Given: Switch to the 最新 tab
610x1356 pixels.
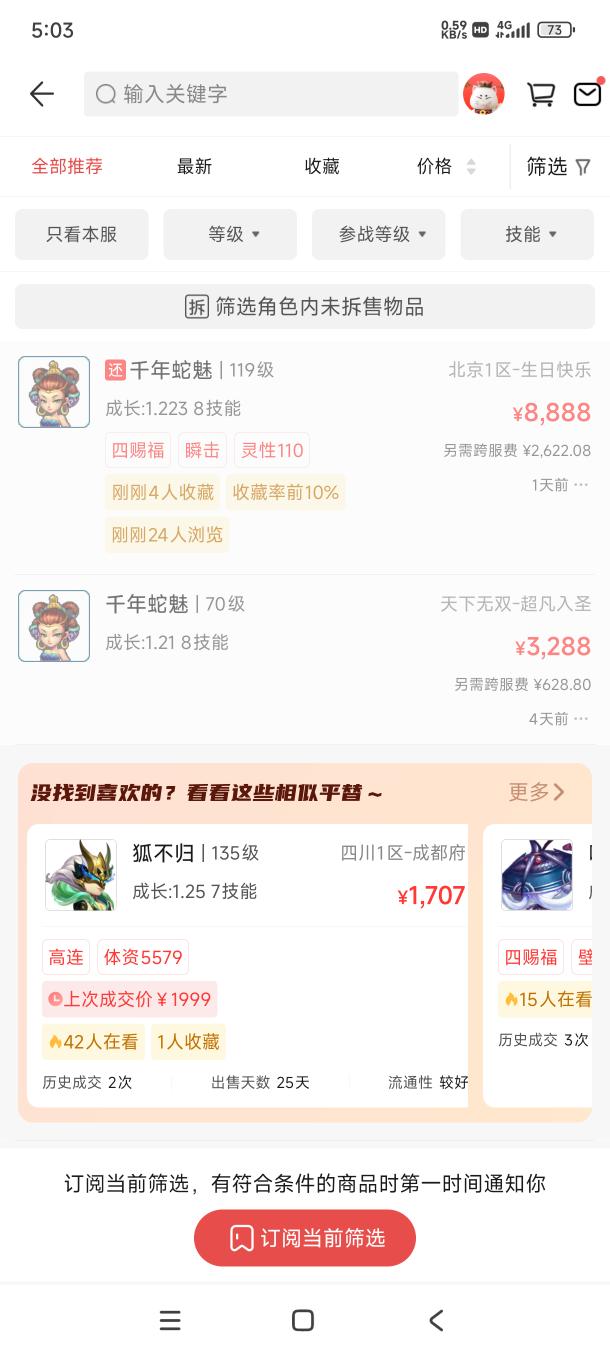Looking at the screenshot, I should [194, 167].
